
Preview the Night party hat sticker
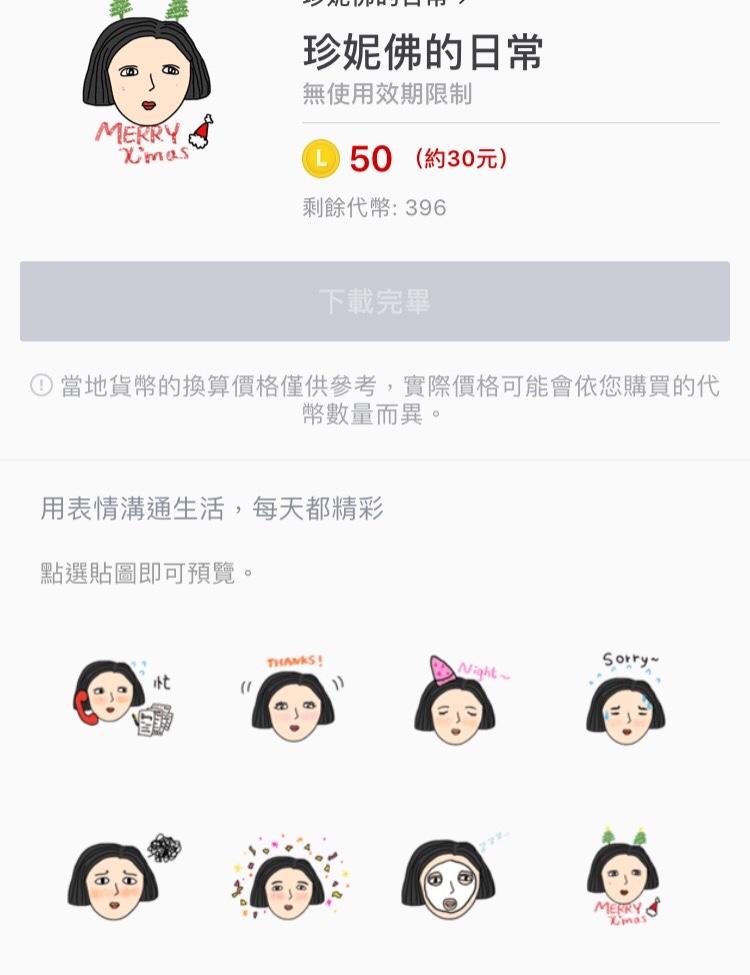(456, 700)
